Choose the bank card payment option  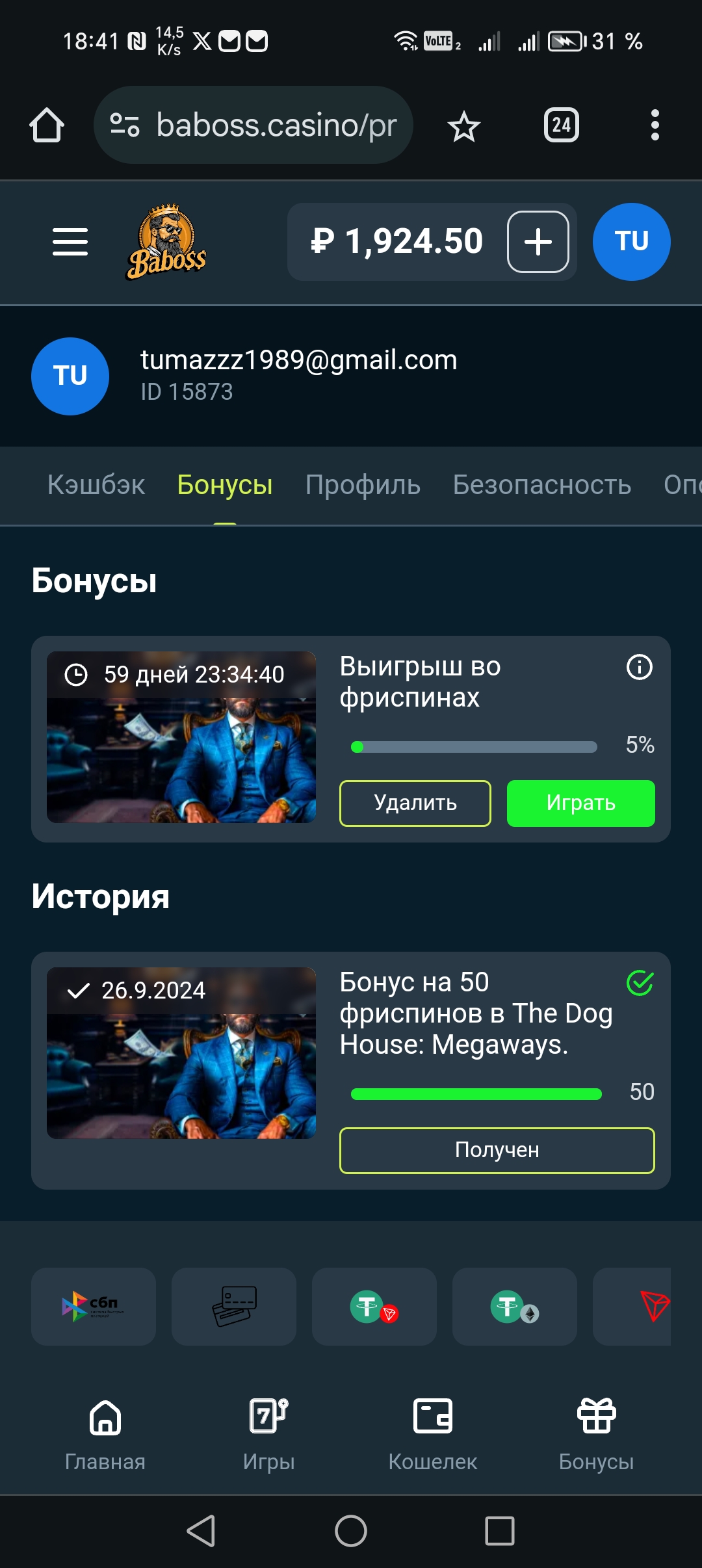[234, 1306]
